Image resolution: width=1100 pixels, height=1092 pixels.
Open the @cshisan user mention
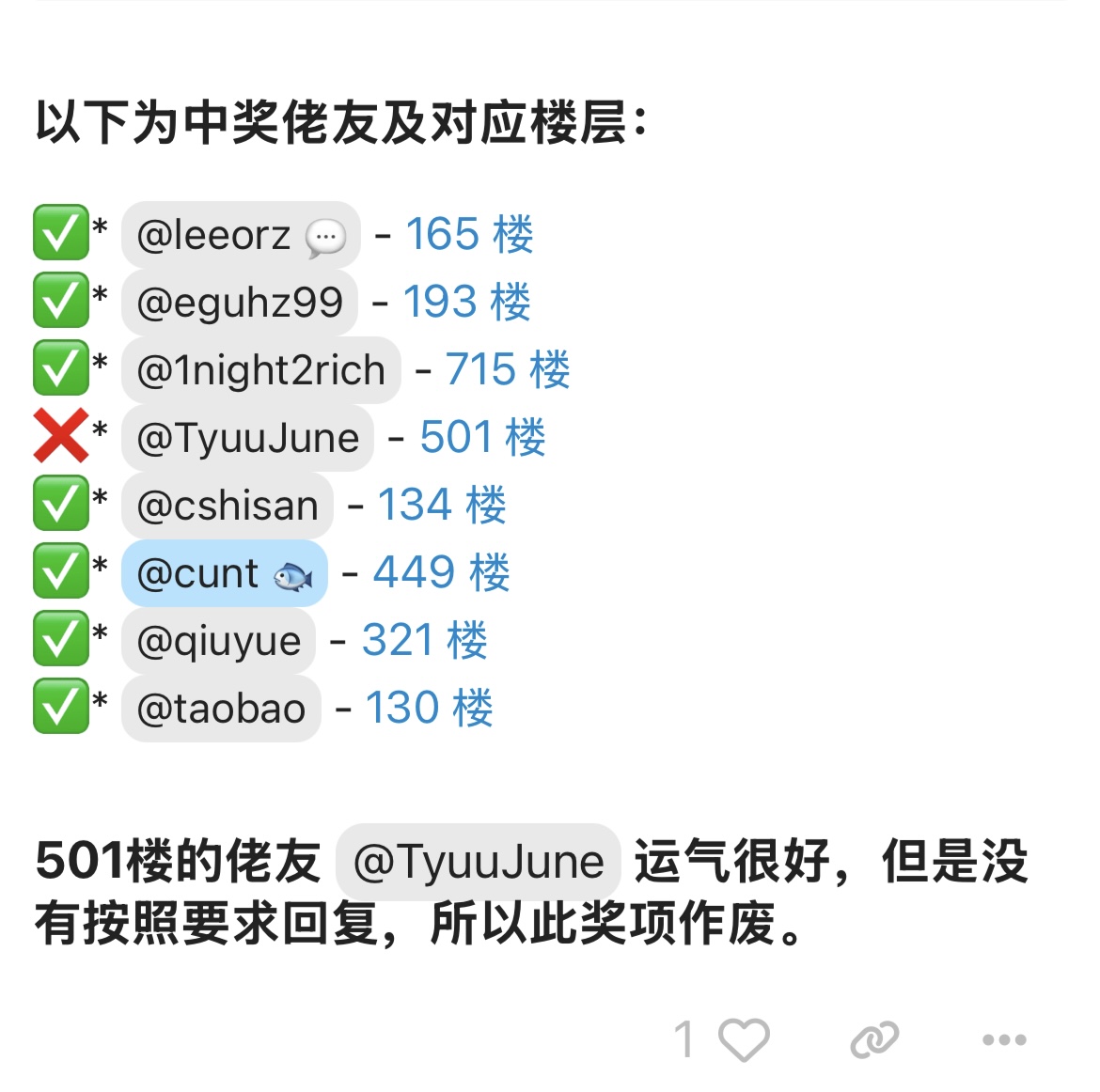[x=228, y=506]
